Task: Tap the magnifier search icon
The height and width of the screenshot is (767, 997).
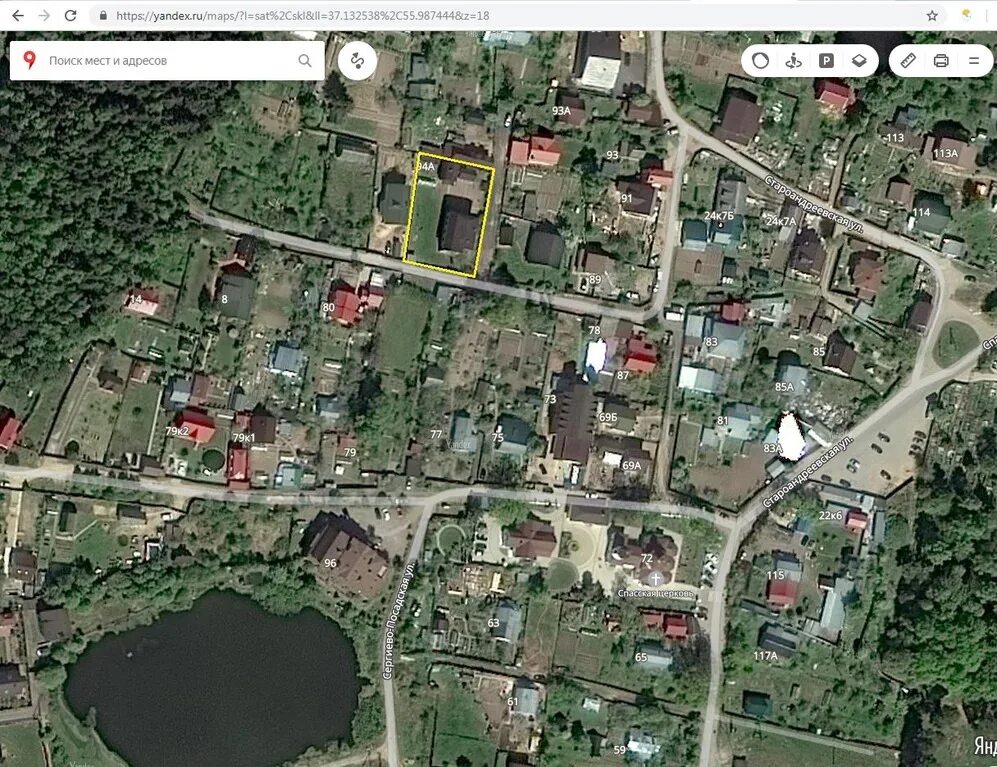Action: 305,61
